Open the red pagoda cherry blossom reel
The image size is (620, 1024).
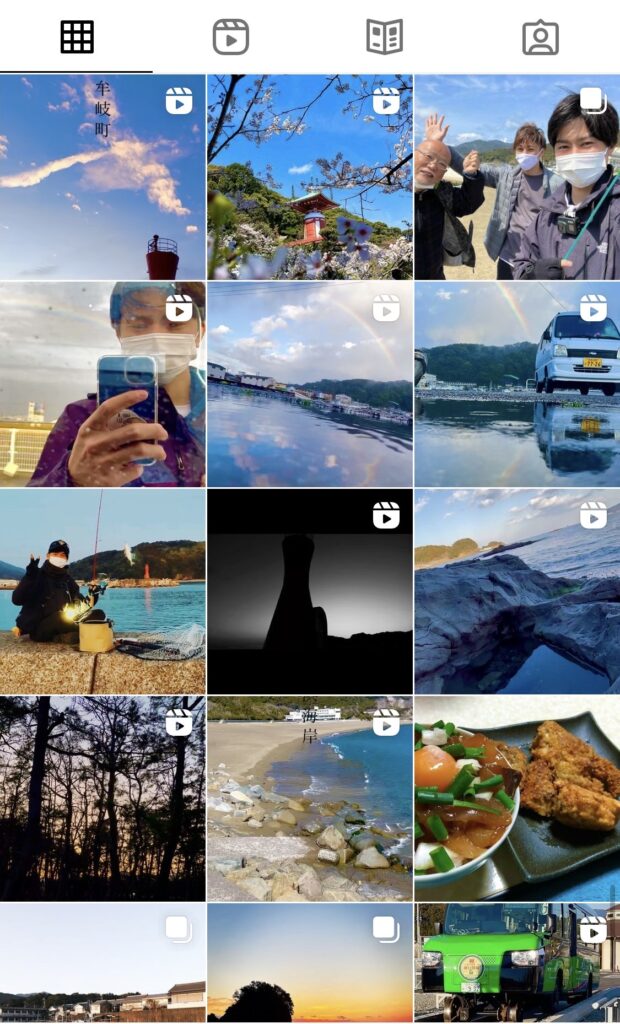pos(309,177)
